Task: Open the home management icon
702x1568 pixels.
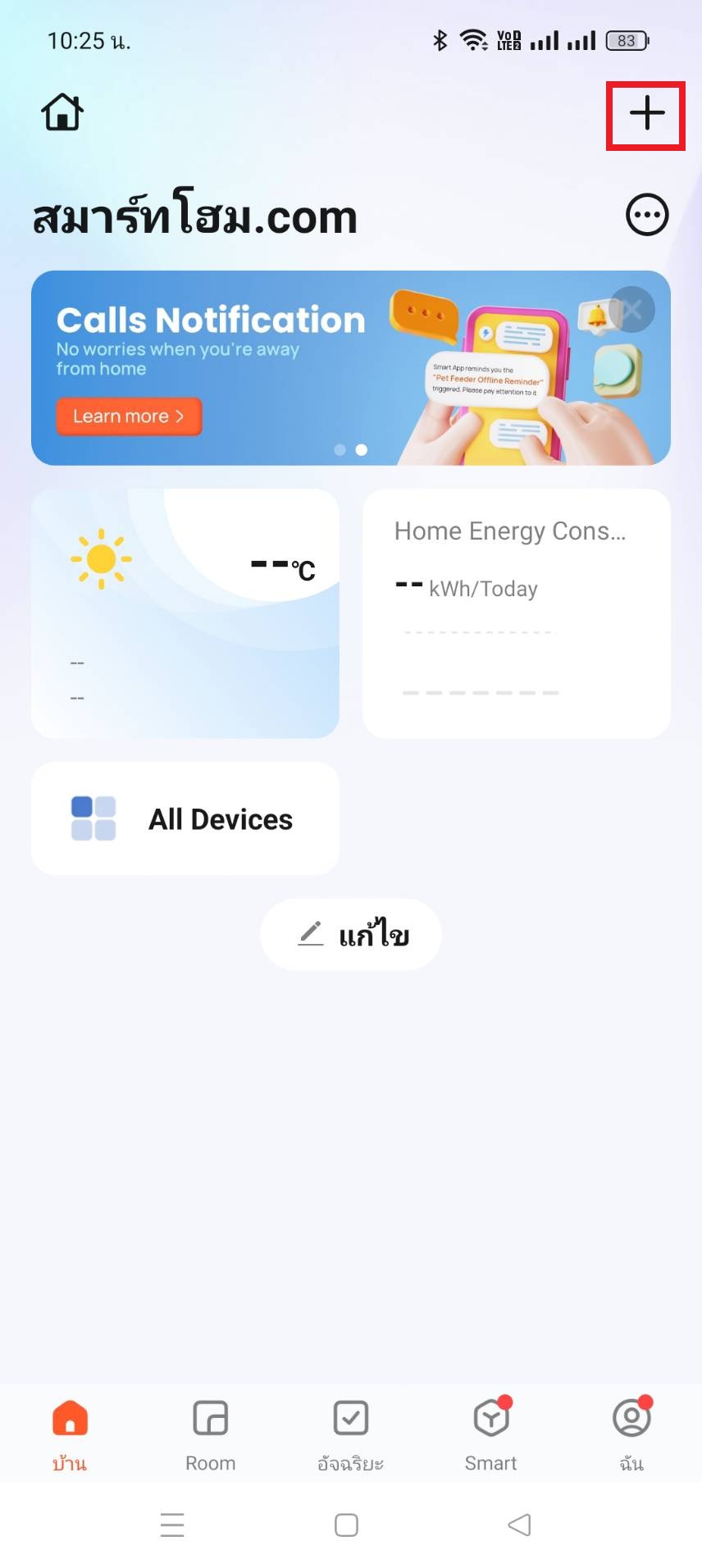Action: coord(62,112)
